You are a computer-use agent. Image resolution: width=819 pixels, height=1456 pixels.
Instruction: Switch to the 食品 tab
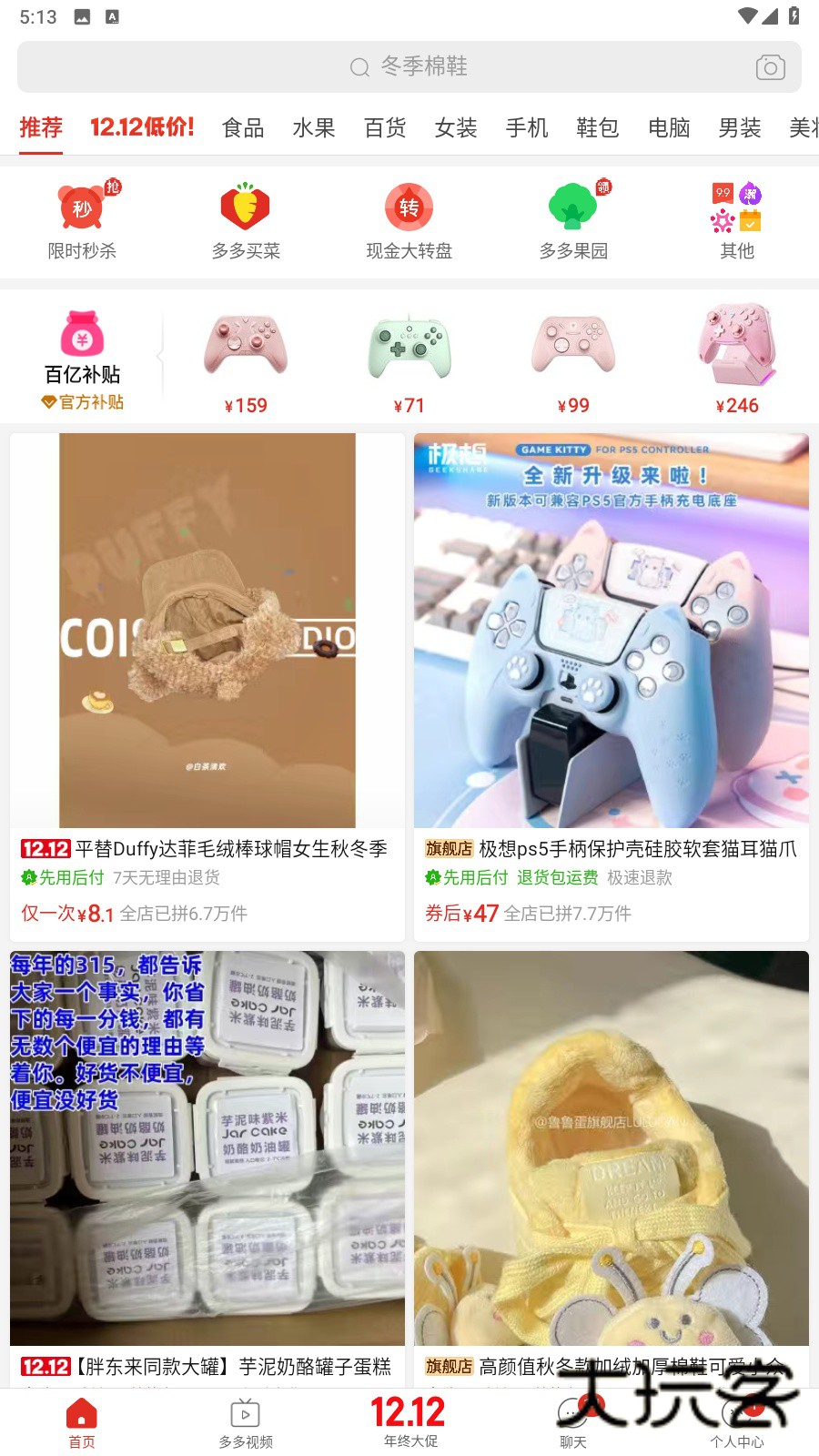click(x=241, y=127)
